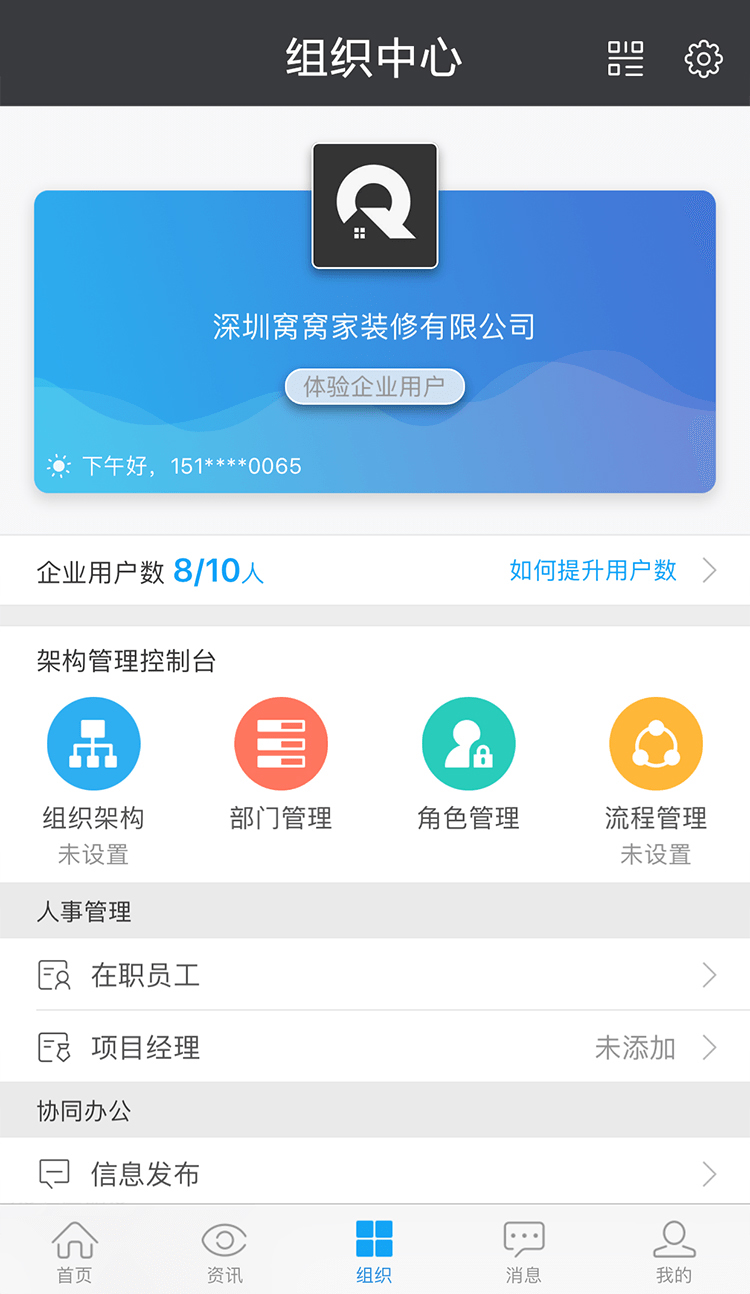Tap the 体验企业用户 badge button
The height and width of the screenshot is (1294, 750).
pos(375,387)
